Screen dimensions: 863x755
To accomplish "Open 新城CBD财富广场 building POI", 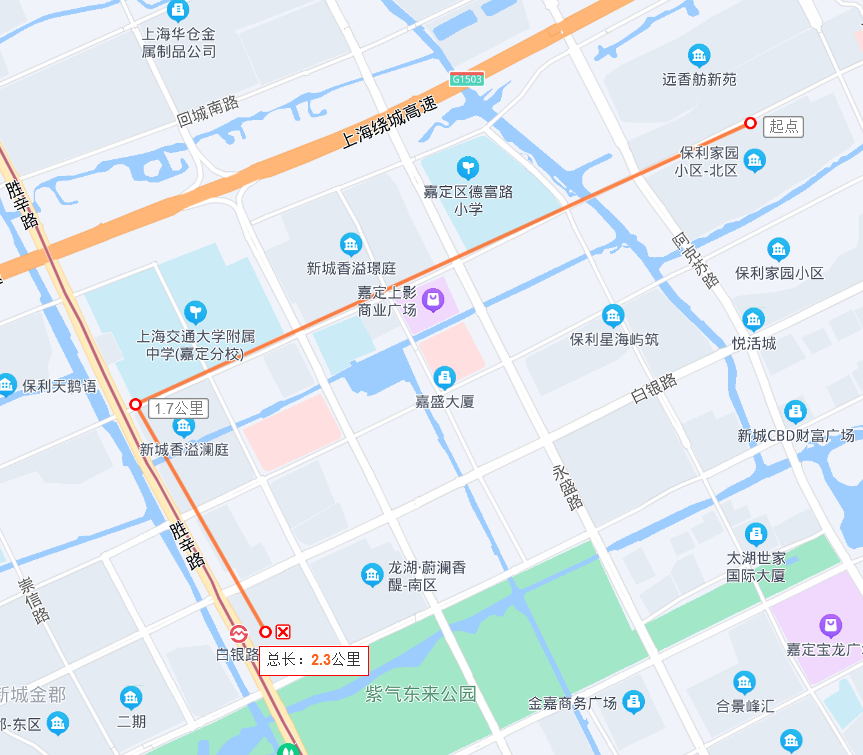I will click(x=795, y=411).
